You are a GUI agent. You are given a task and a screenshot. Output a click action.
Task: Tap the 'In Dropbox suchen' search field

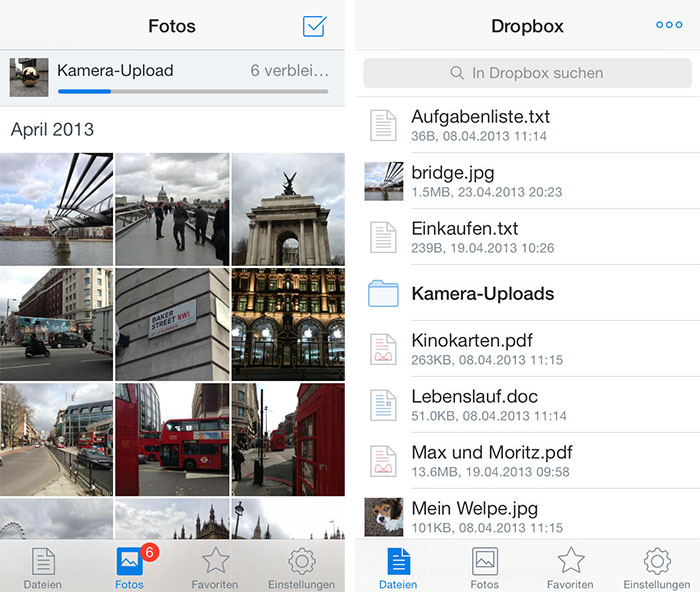[x=527, y=73]
